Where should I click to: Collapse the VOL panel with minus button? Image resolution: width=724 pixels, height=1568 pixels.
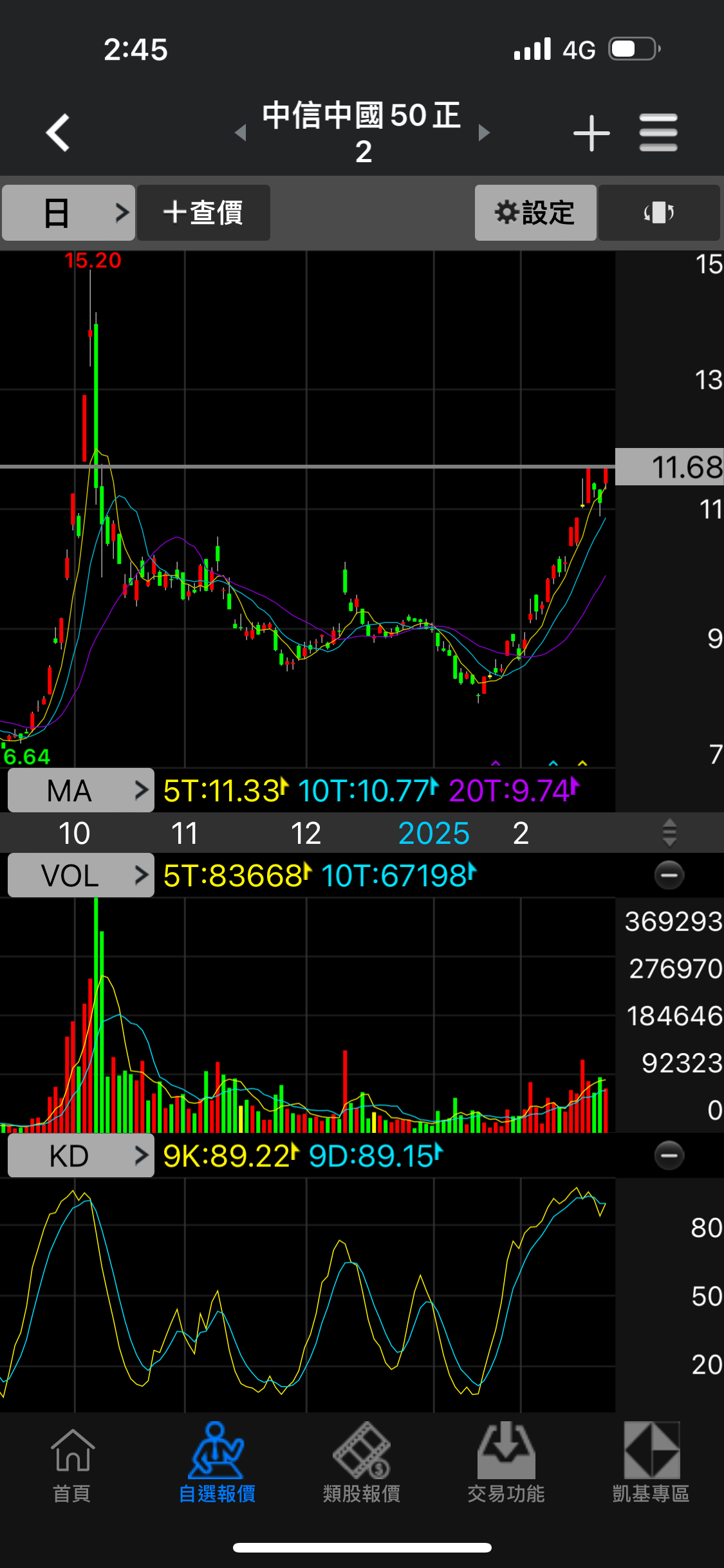coord(669,875)
